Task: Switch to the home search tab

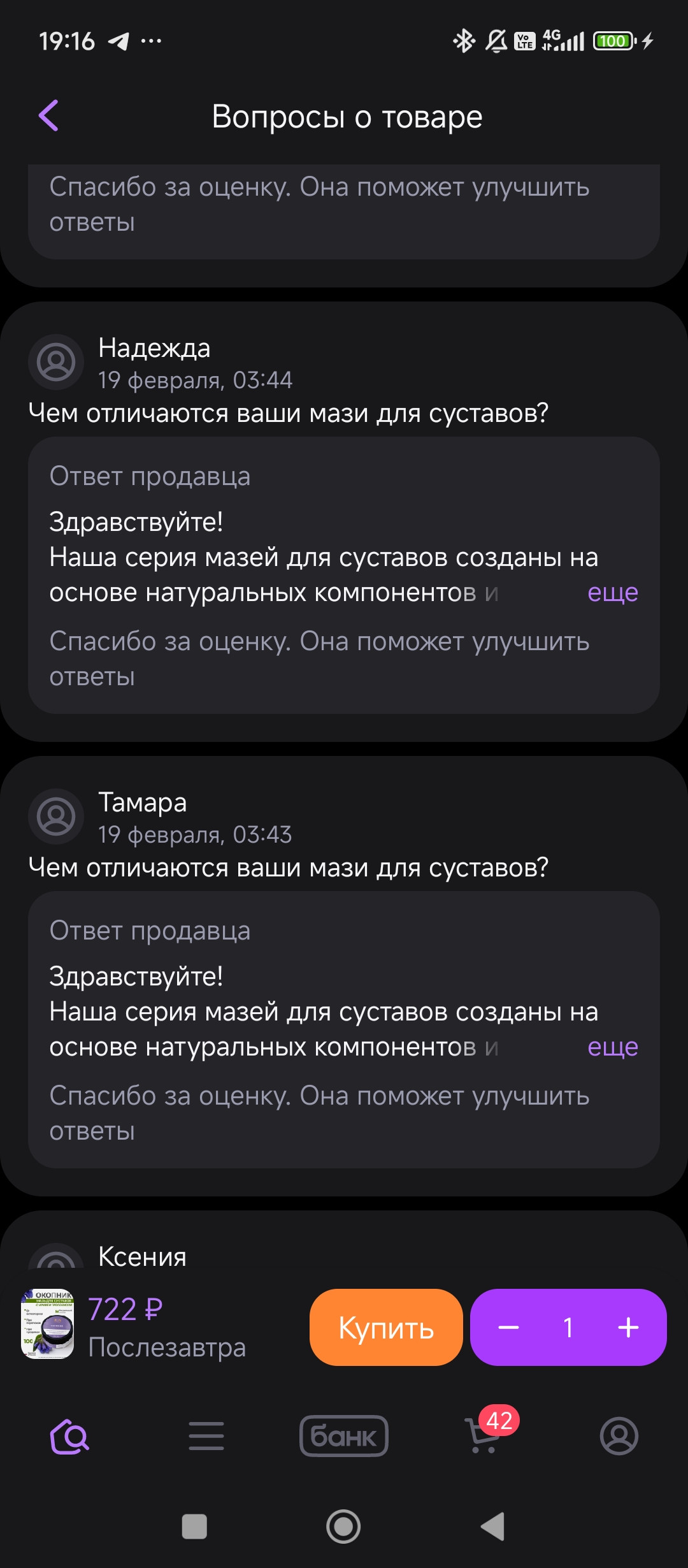Action: (69, 1437)
